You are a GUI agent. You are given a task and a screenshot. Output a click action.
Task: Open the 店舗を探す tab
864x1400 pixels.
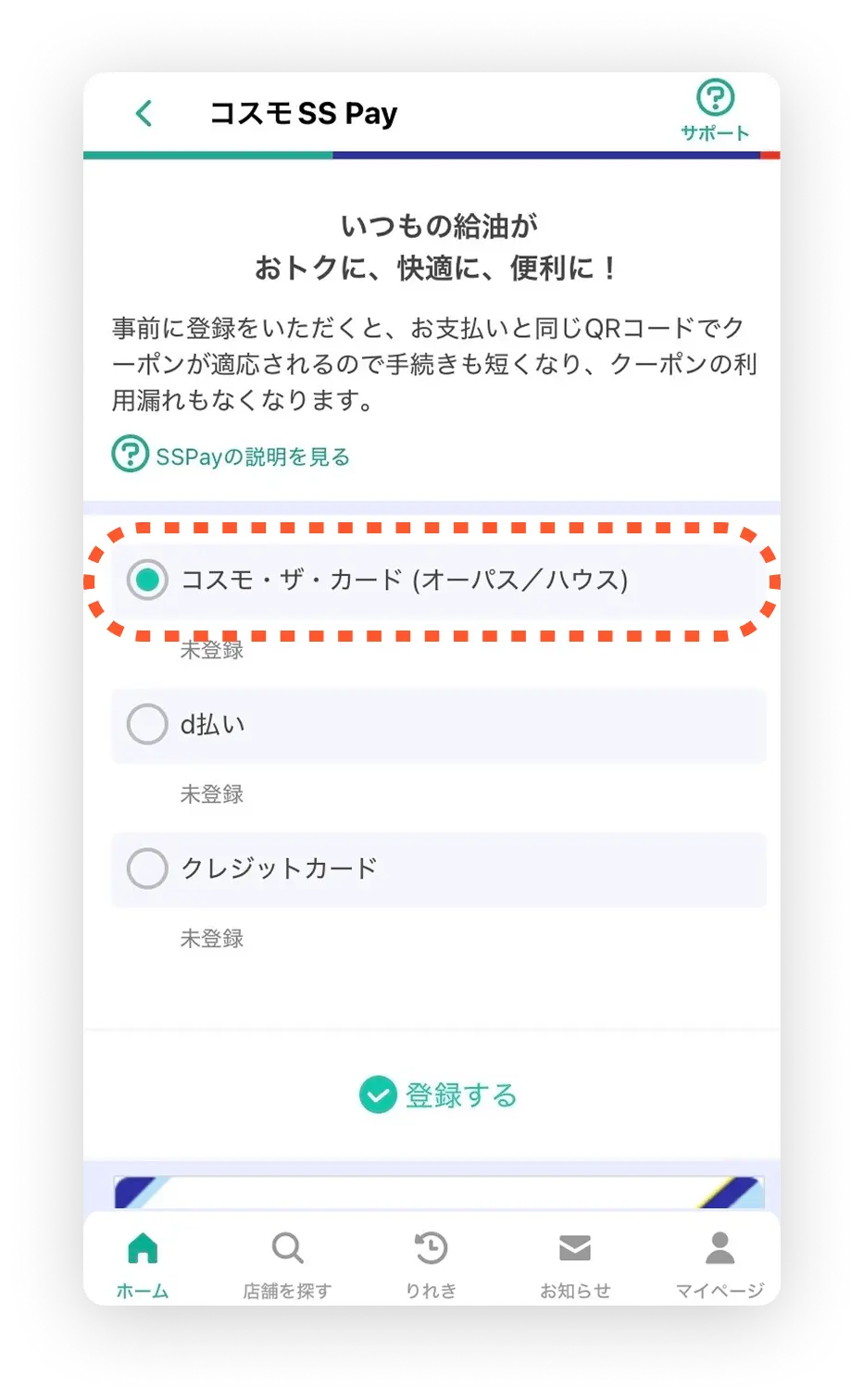click(x=287, y=1264)
